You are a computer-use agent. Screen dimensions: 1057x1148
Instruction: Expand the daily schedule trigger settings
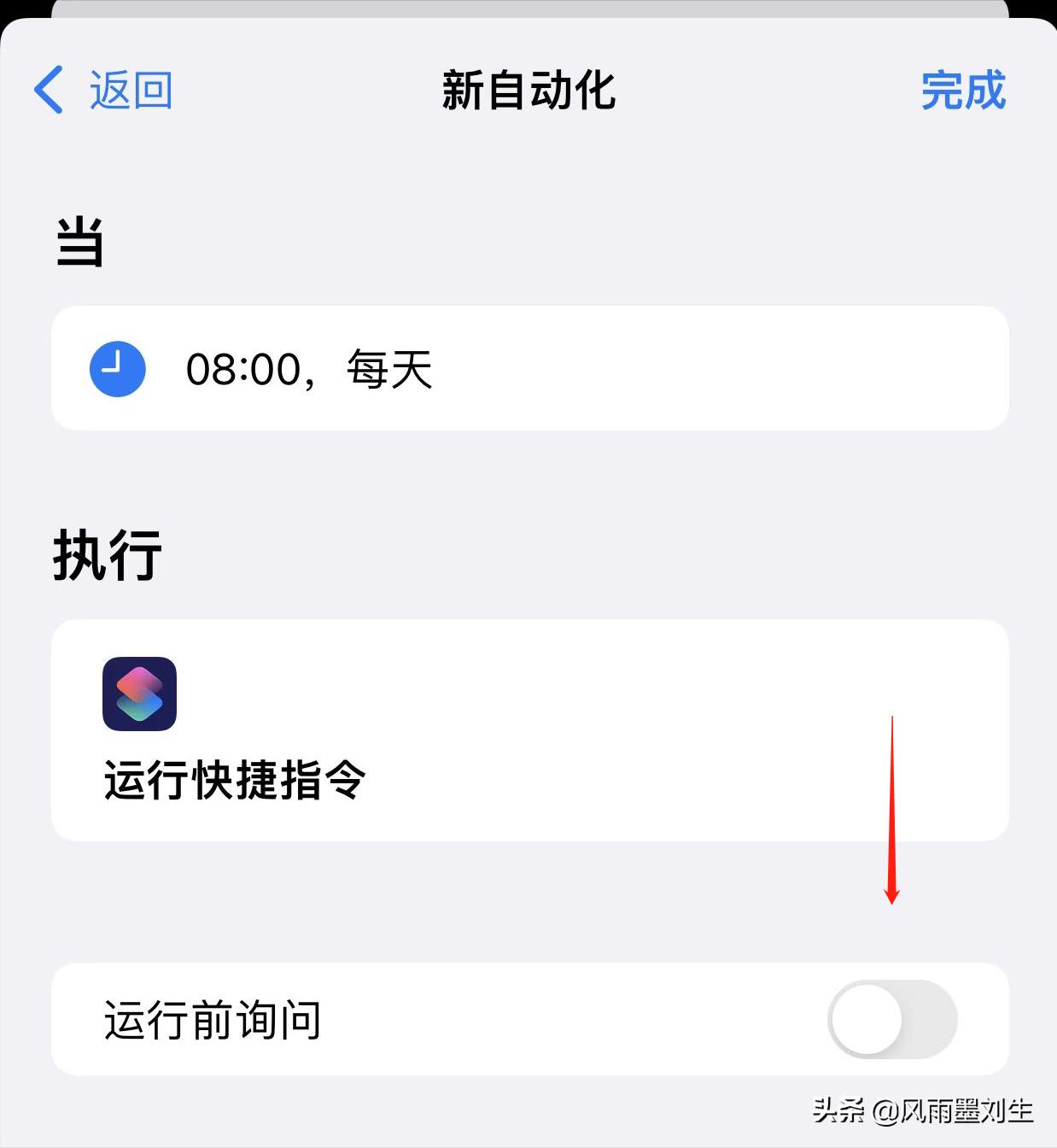coord(529,368)
